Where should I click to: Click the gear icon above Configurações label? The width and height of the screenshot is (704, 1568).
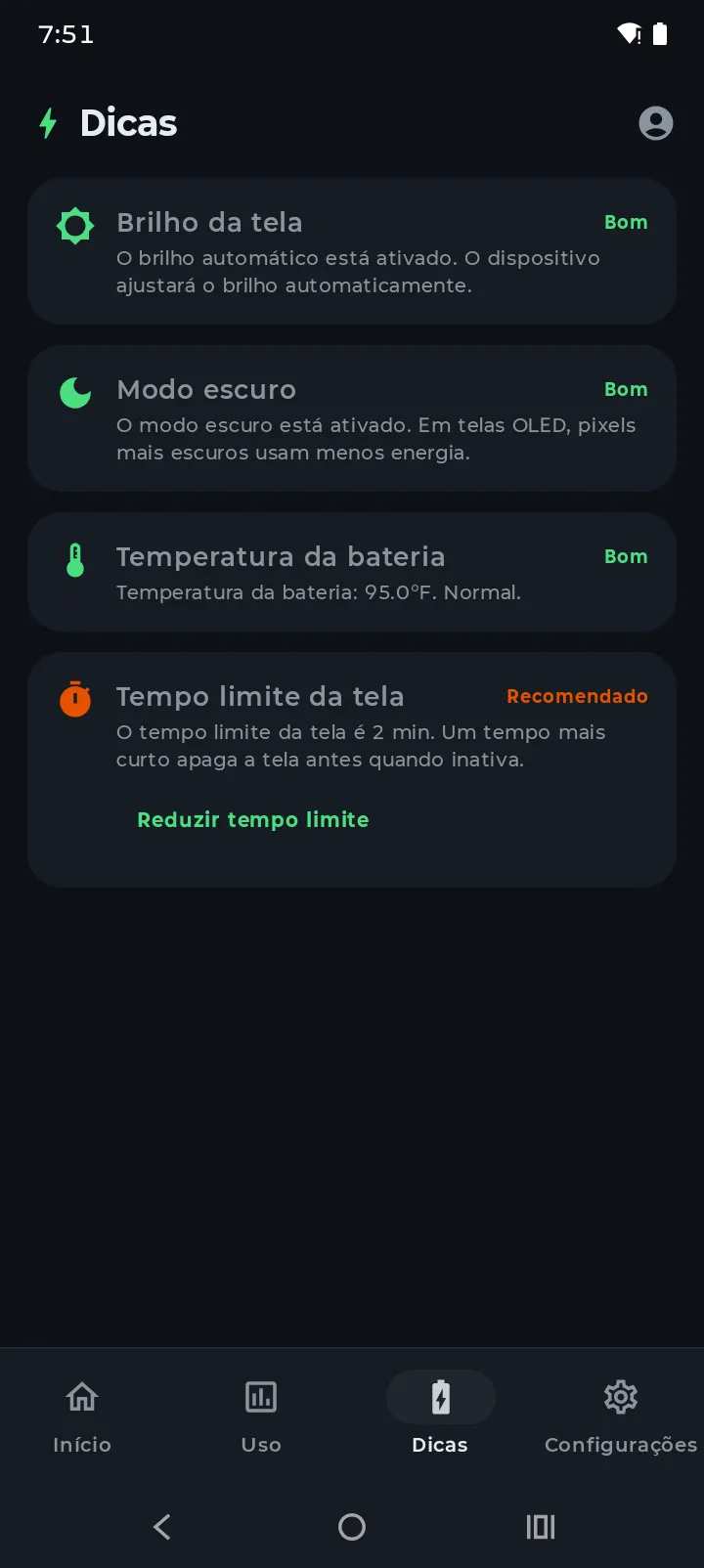click(x=620, y=1397)
